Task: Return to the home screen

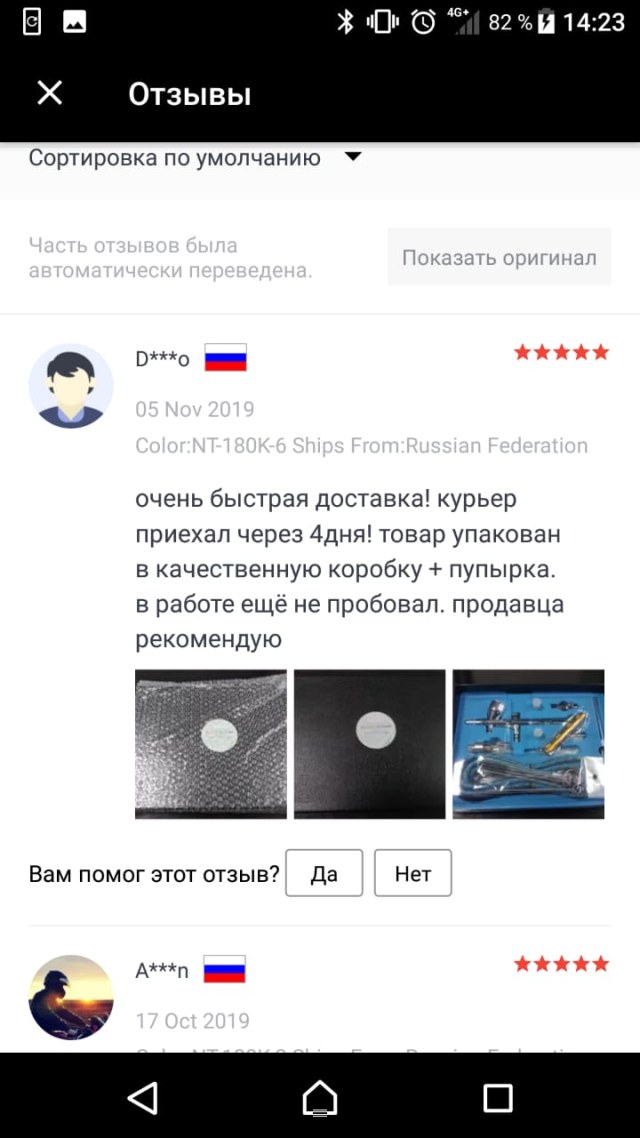Action: tap(319, 1096)
